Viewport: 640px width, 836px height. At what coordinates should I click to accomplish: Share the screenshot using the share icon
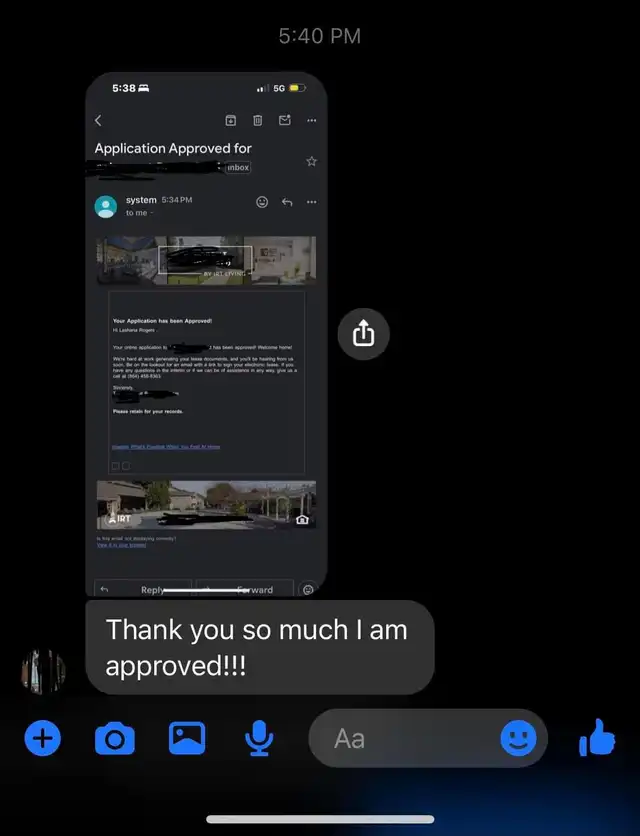[x=363, y=334]
